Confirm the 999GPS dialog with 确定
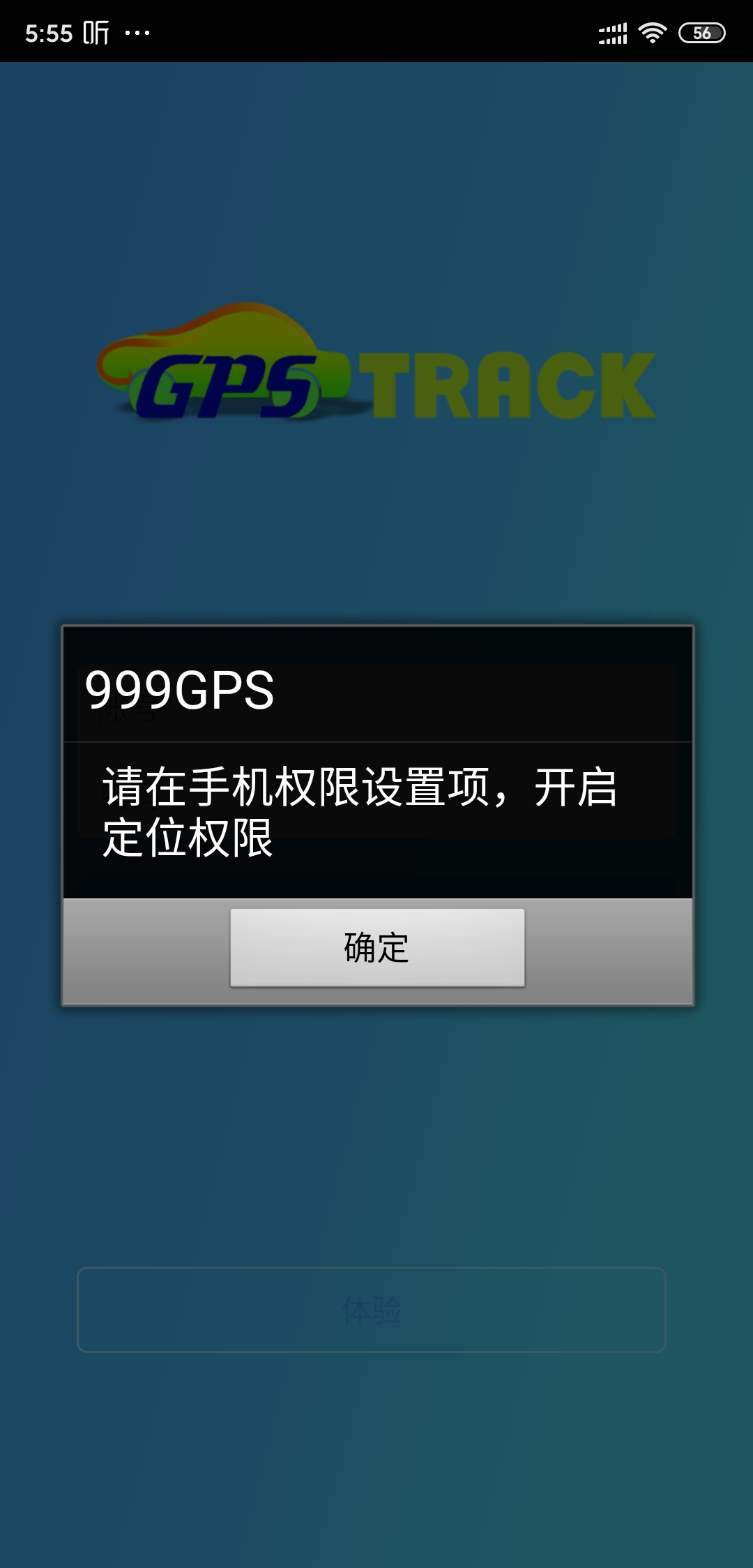Screen dimensions: 753x1568 pos(377,947)
